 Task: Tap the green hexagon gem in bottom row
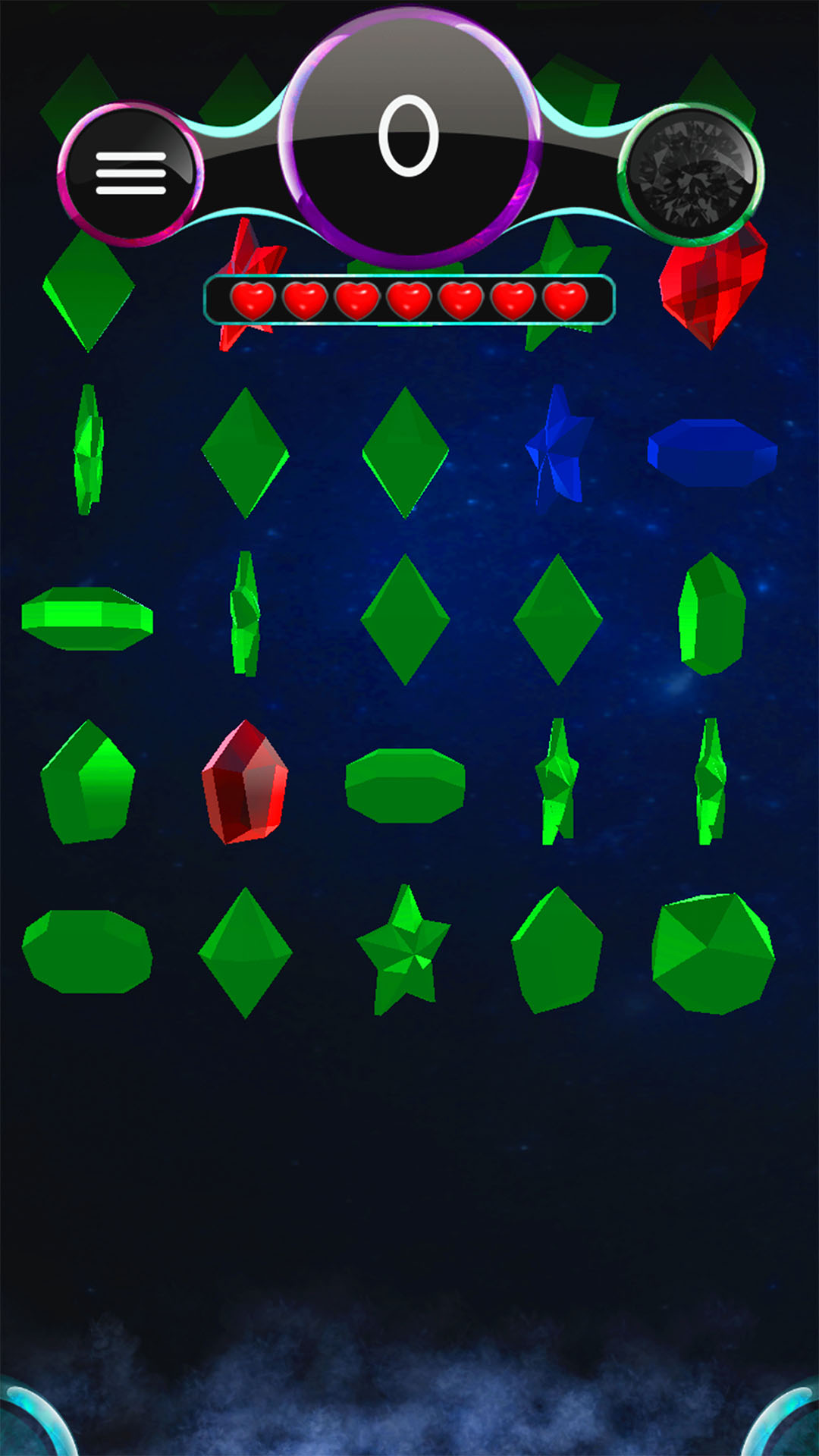(557, 948)
